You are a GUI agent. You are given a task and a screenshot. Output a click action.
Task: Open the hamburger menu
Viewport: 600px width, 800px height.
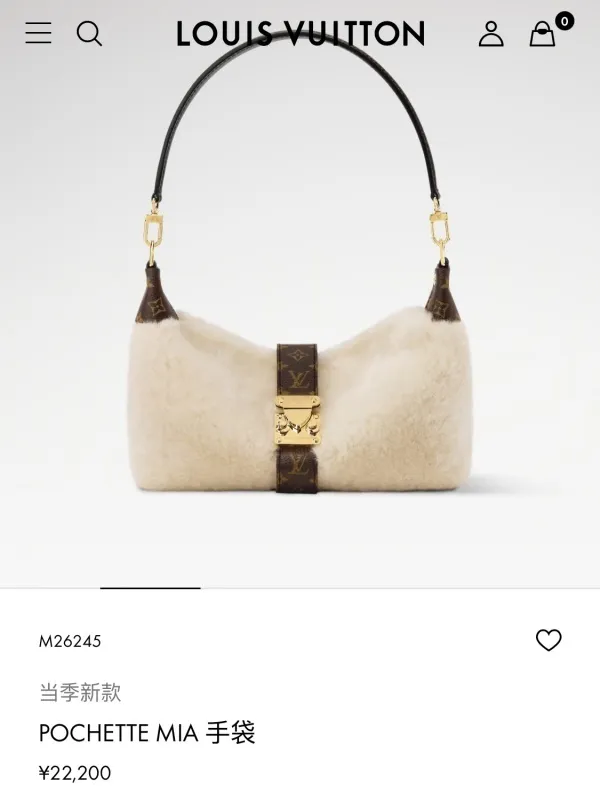(38, 33)
